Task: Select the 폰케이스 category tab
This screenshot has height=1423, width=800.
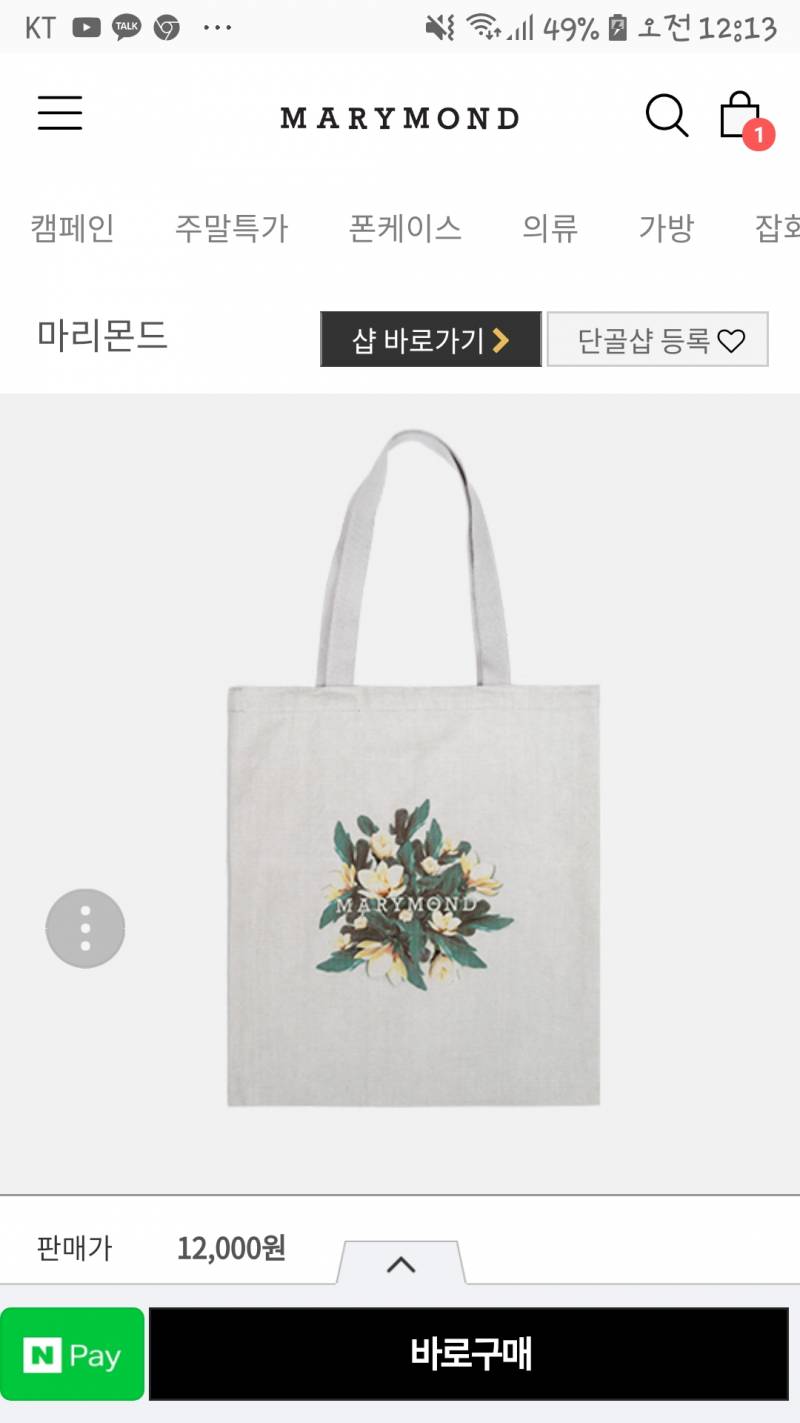Action: (x=404, y=228)
